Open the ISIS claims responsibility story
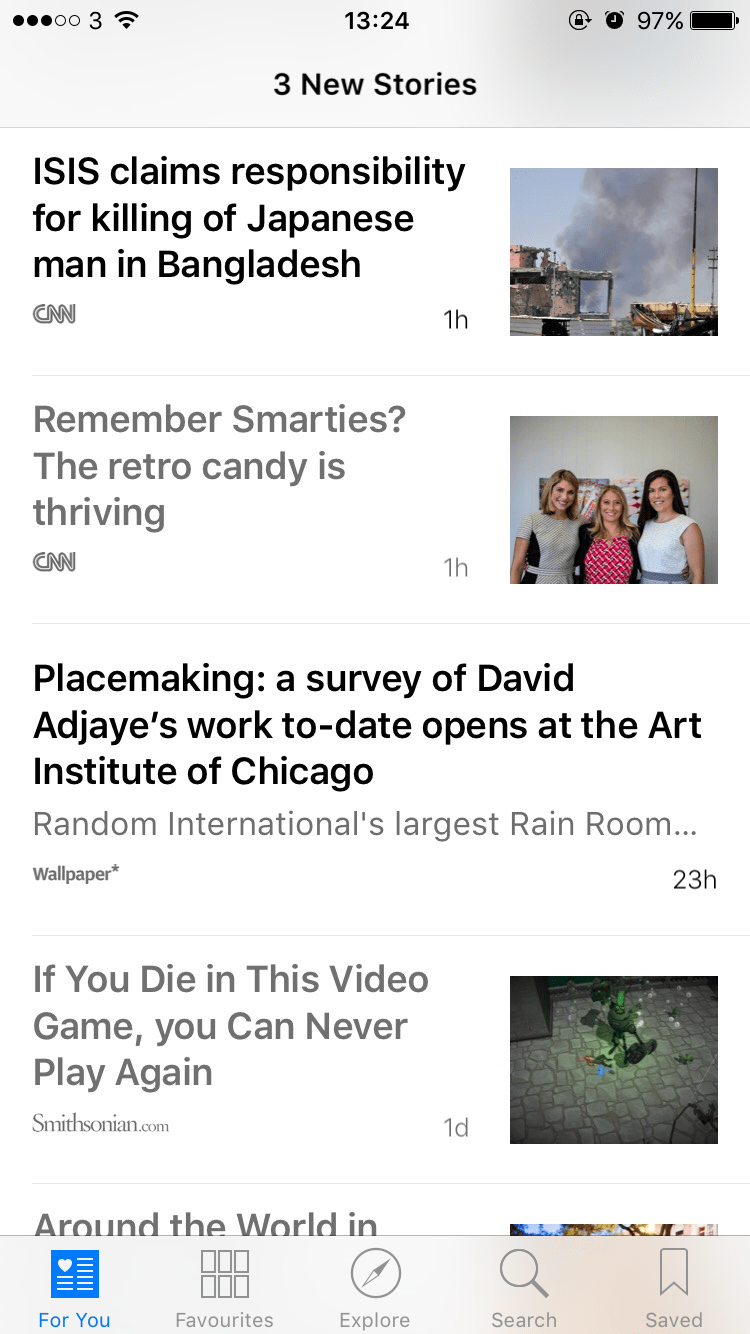This screenshot has height=1334, width=750. pos(249,218)
